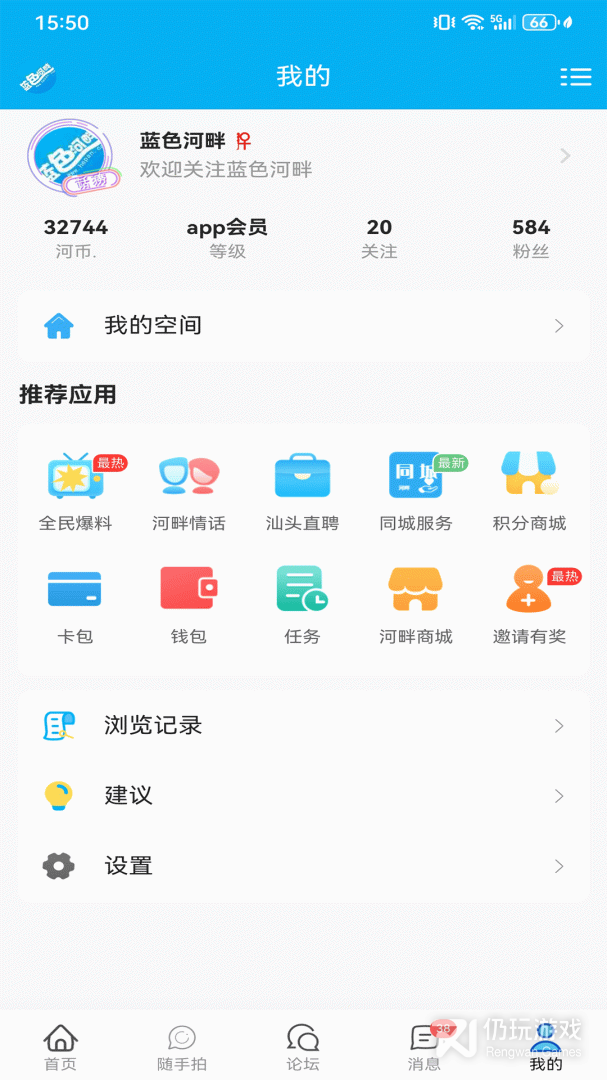Visit the 积分商城
The image size is (607, 1080).
529,492
